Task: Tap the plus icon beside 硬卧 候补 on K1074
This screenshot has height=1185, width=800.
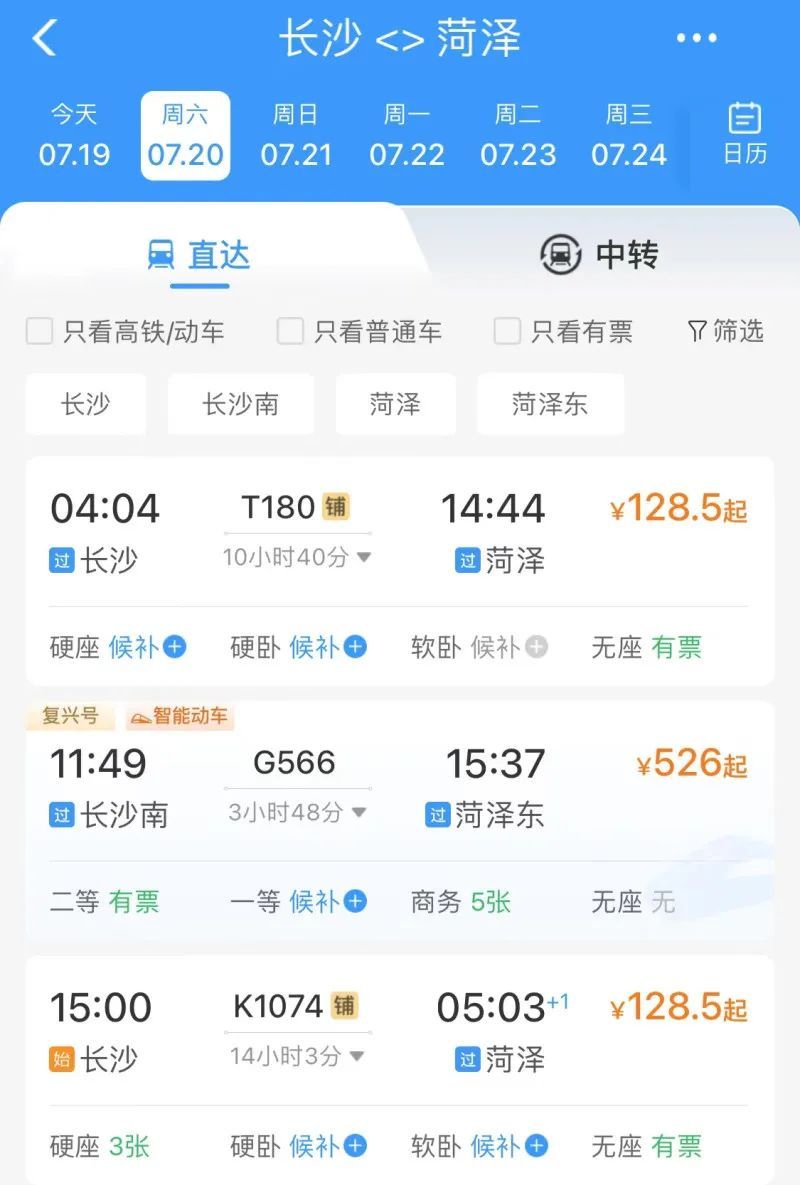Action: tap(352, 1145)
